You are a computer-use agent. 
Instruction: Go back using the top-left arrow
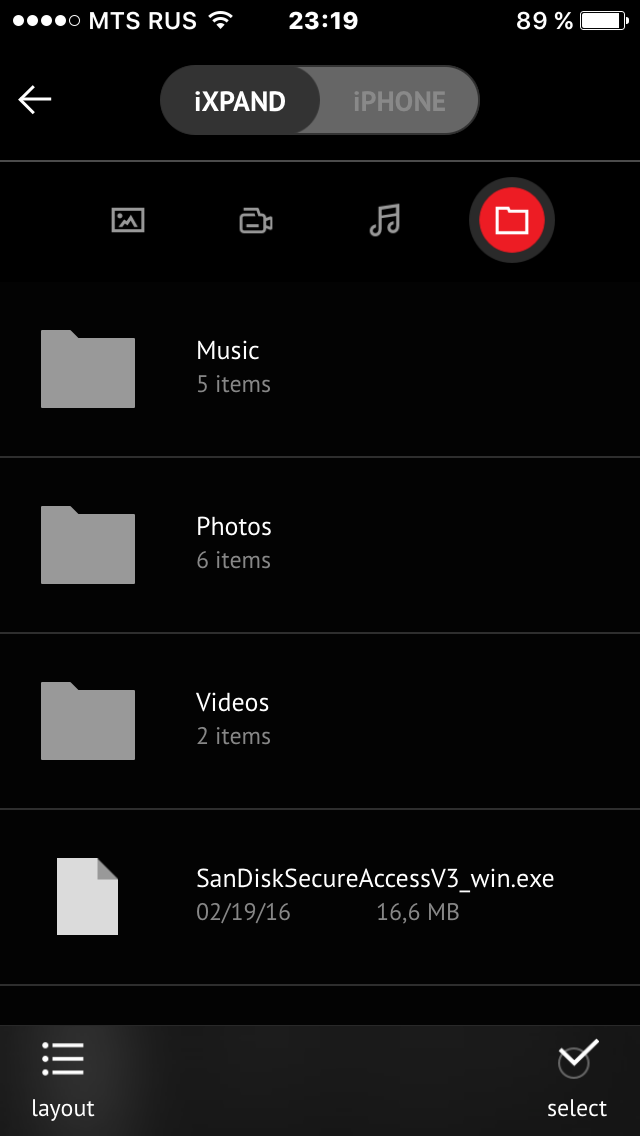[x=34, y=100]
